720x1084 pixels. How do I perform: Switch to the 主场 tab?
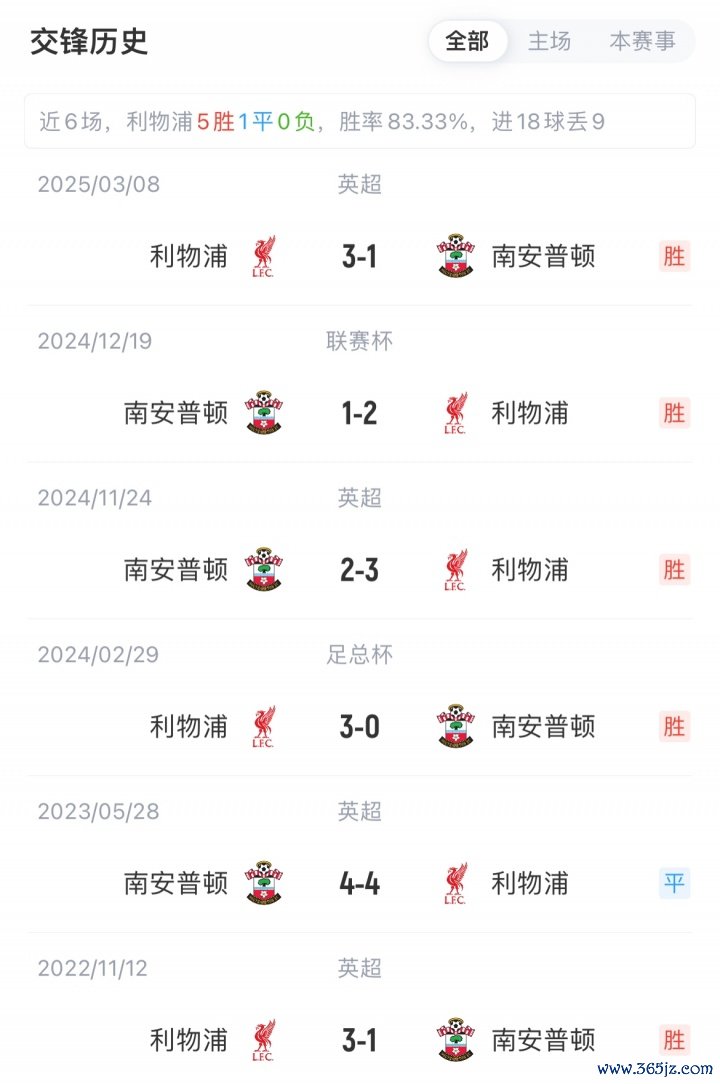click(549, 41)
